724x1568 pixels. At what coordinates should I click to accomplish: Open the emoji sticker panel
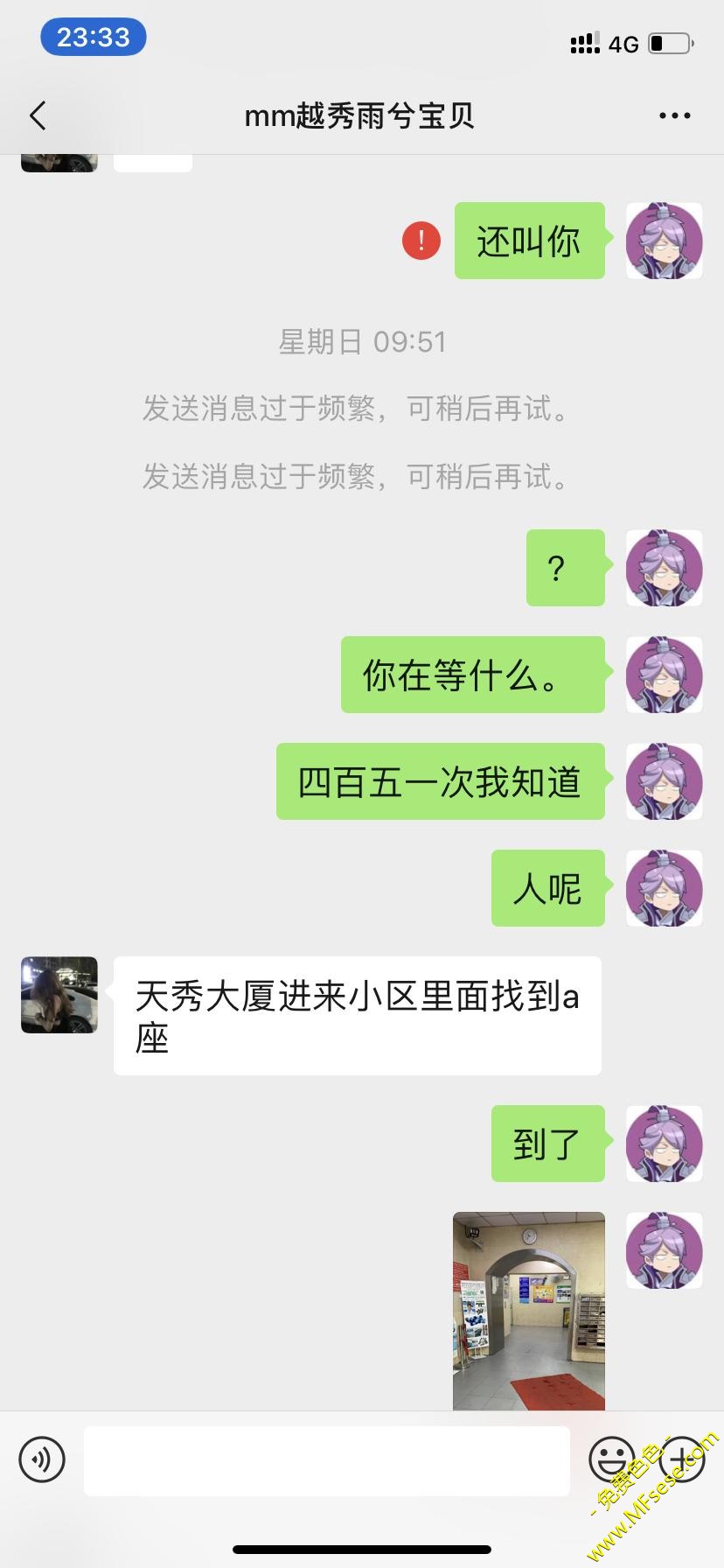611,1459
